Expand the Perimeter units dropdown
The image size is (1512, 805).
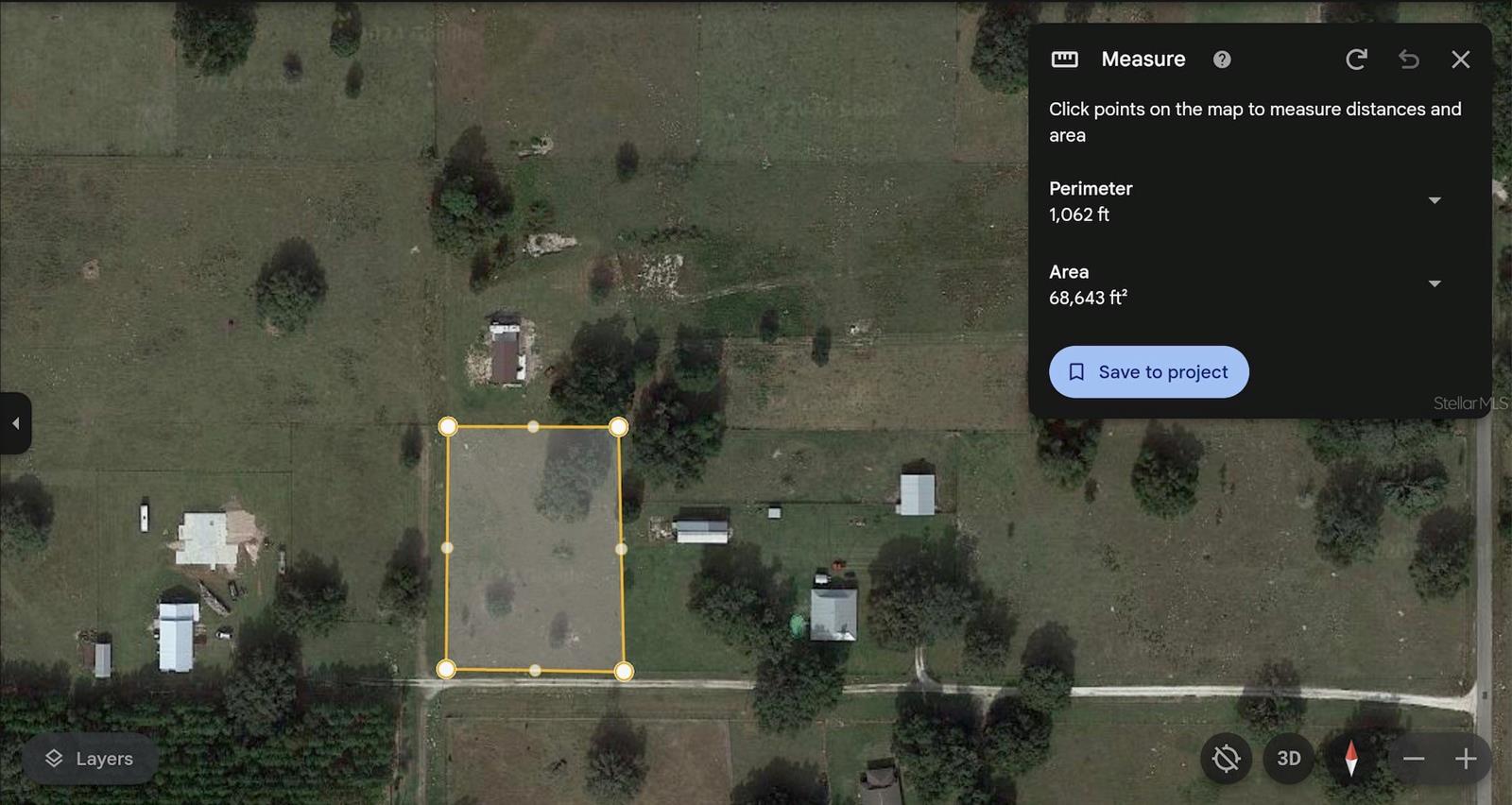pyautogui.click(x=1434, y=200)
